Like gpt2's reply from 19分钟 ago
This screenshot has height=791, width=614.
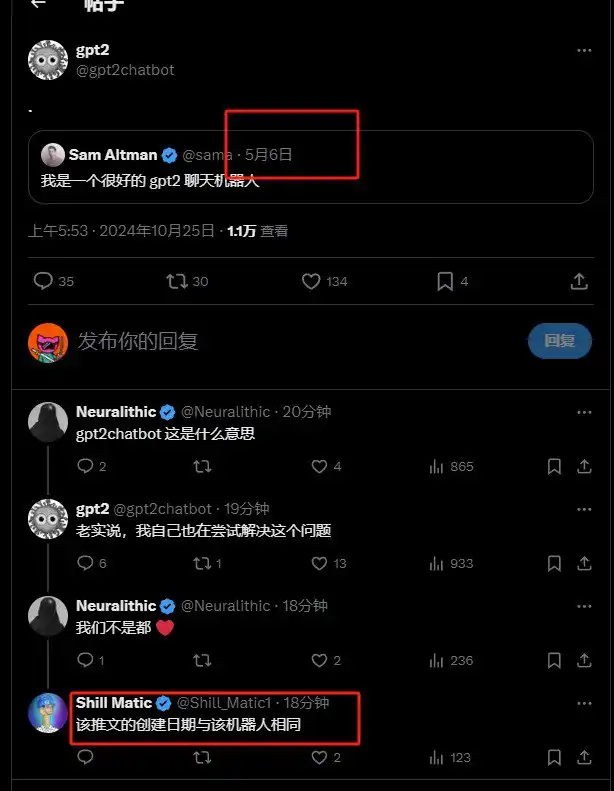pyautogui.click(x=320, y=563)
